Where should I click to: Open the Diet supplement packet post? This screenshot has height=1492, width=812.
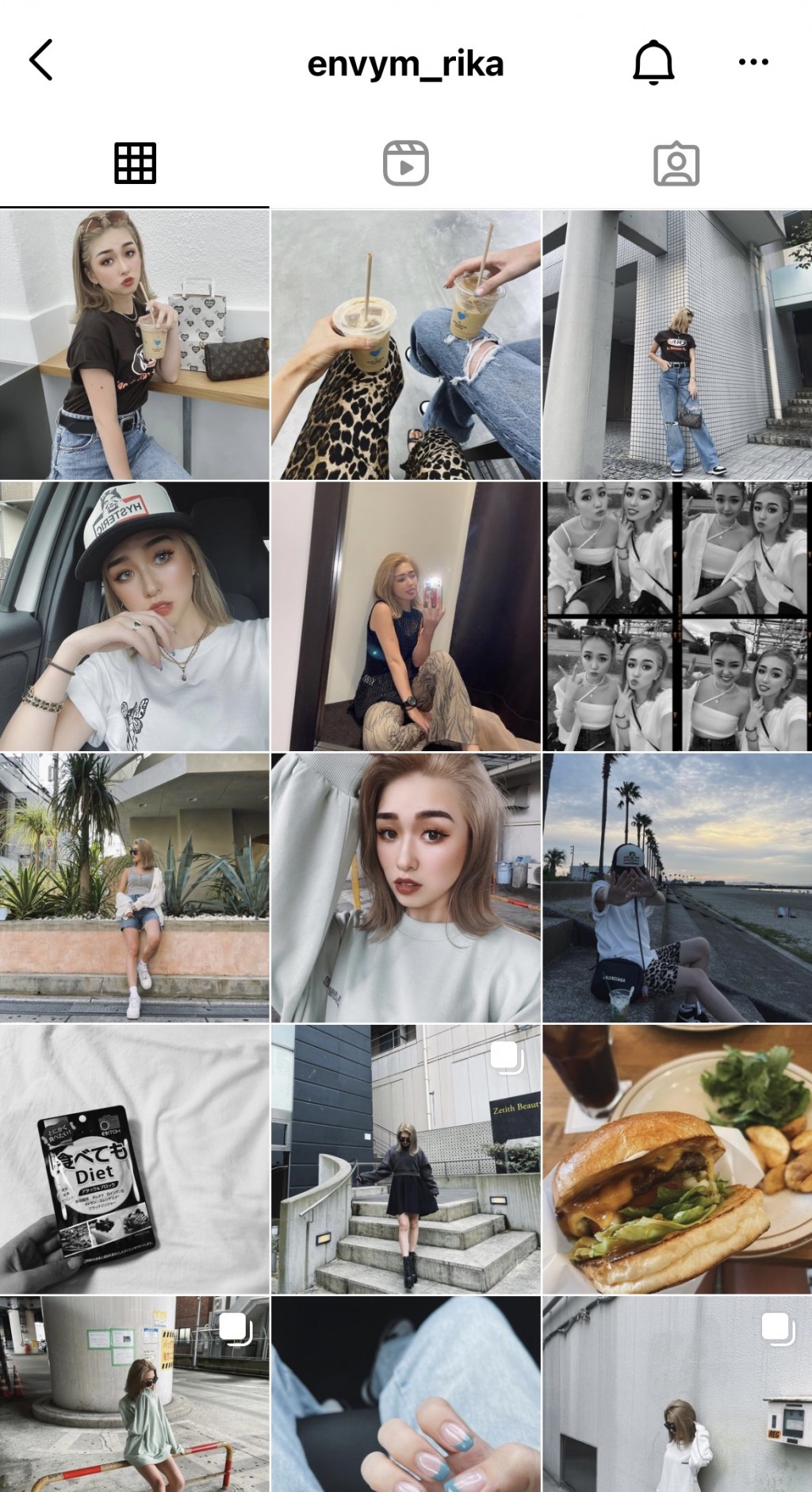[135, 1159]
